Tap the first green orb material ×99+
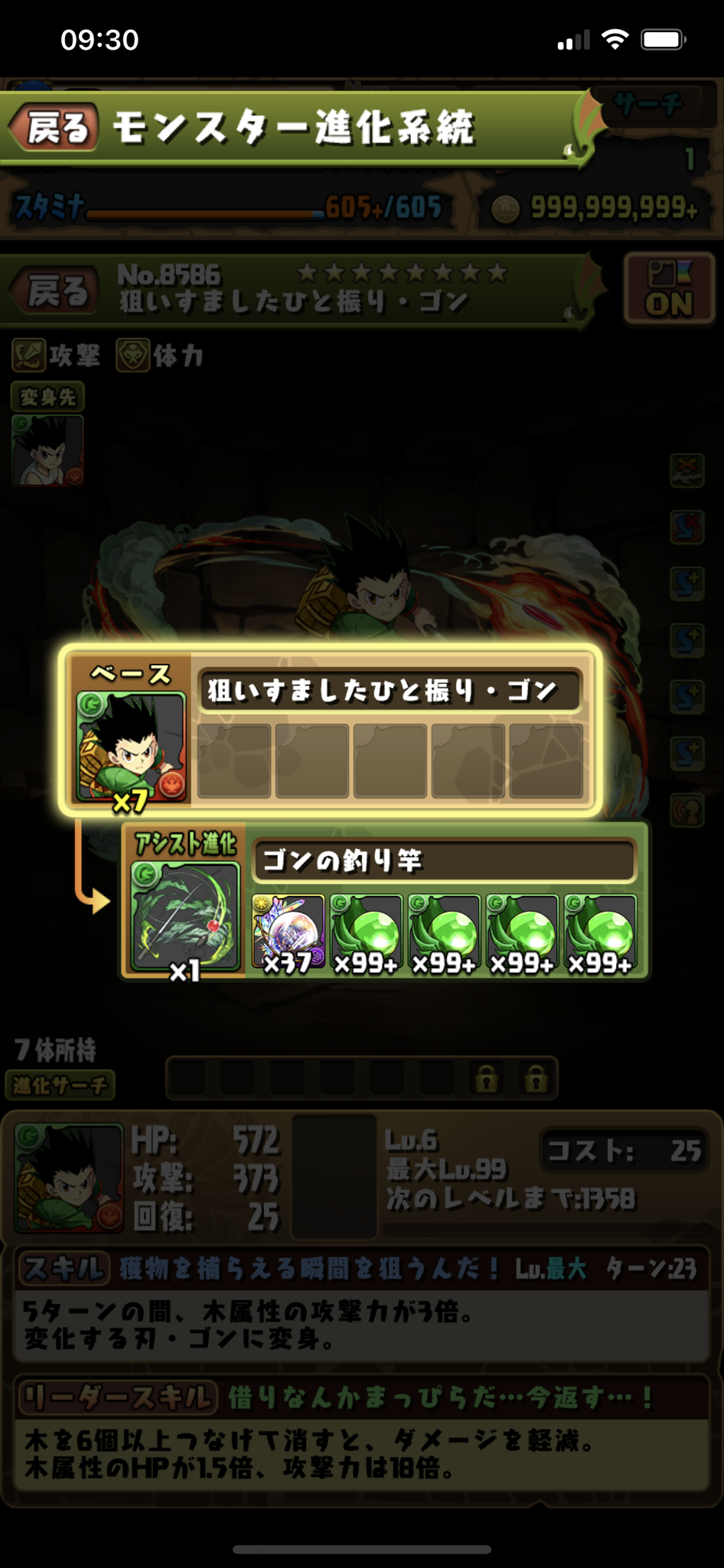 [366, 933]
